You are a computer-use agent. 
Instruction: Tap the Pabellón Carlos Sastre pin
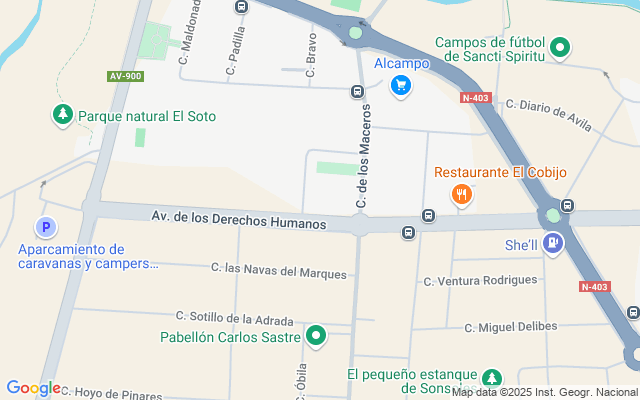(x=316, y=336)
